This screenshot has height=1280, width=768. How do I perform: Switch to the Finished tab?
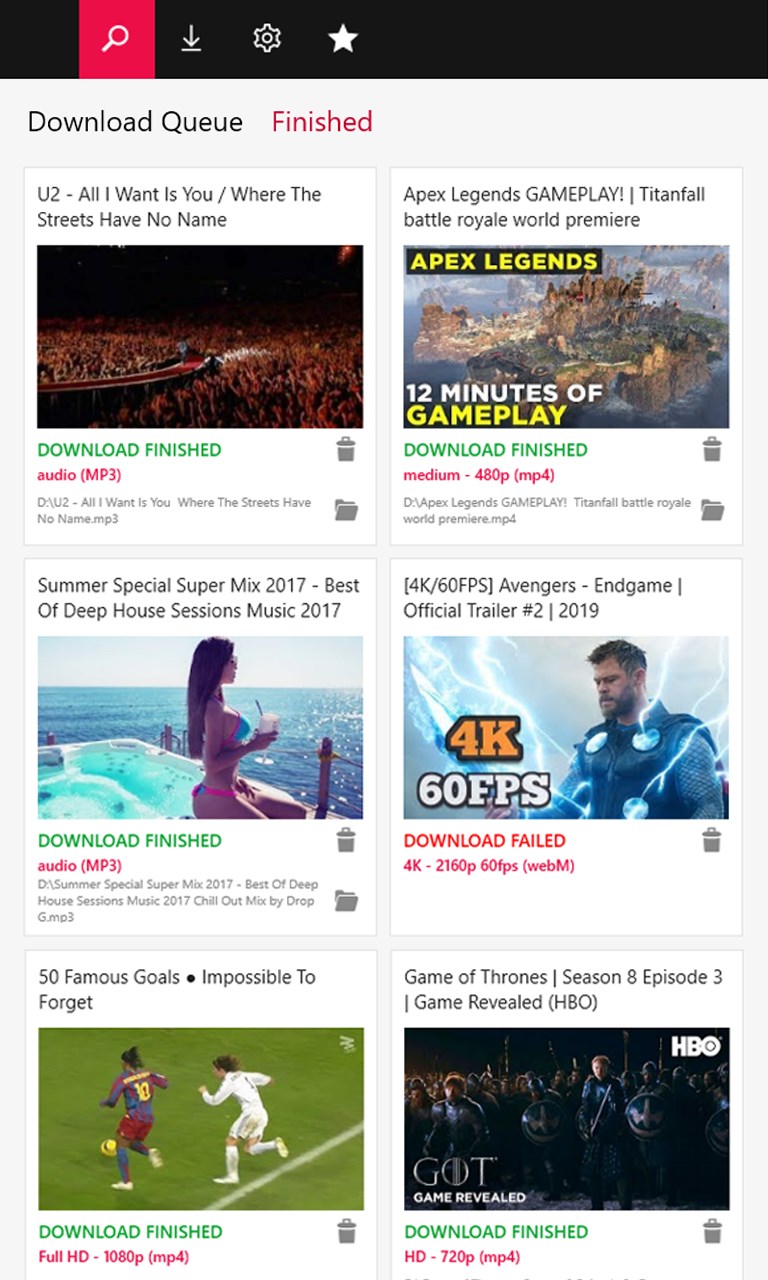click(x=322, y=122)
